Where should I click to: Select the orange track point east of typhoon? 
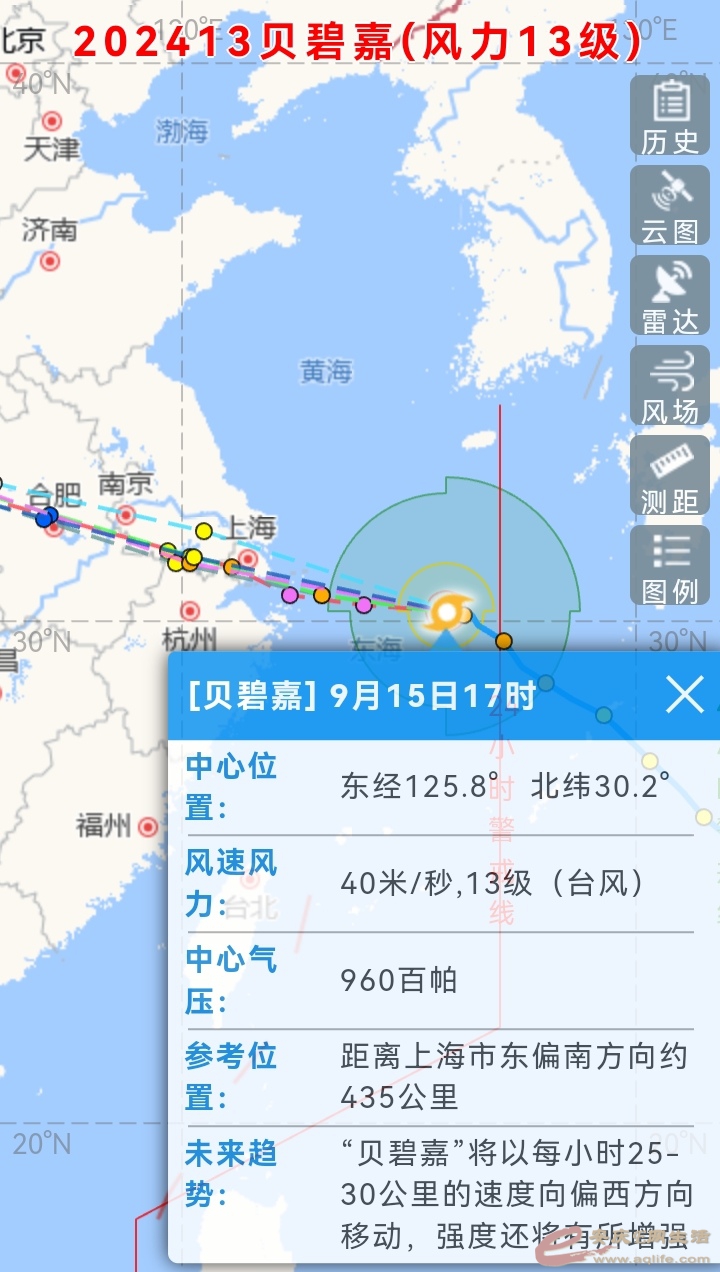pyautogui.click(x=504, y=640)
